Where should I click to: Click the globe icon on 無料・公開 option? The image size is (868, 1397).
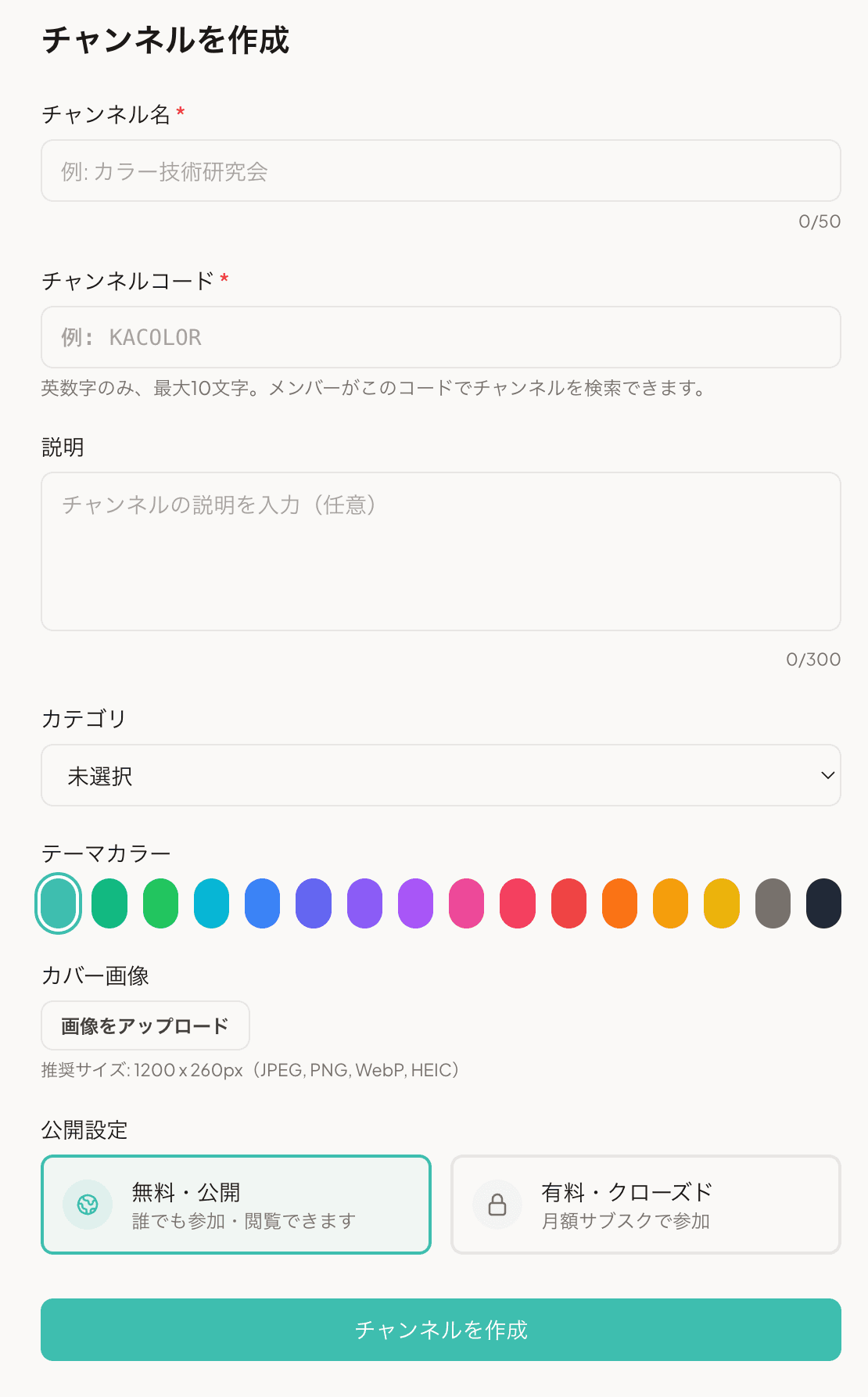87,1205
